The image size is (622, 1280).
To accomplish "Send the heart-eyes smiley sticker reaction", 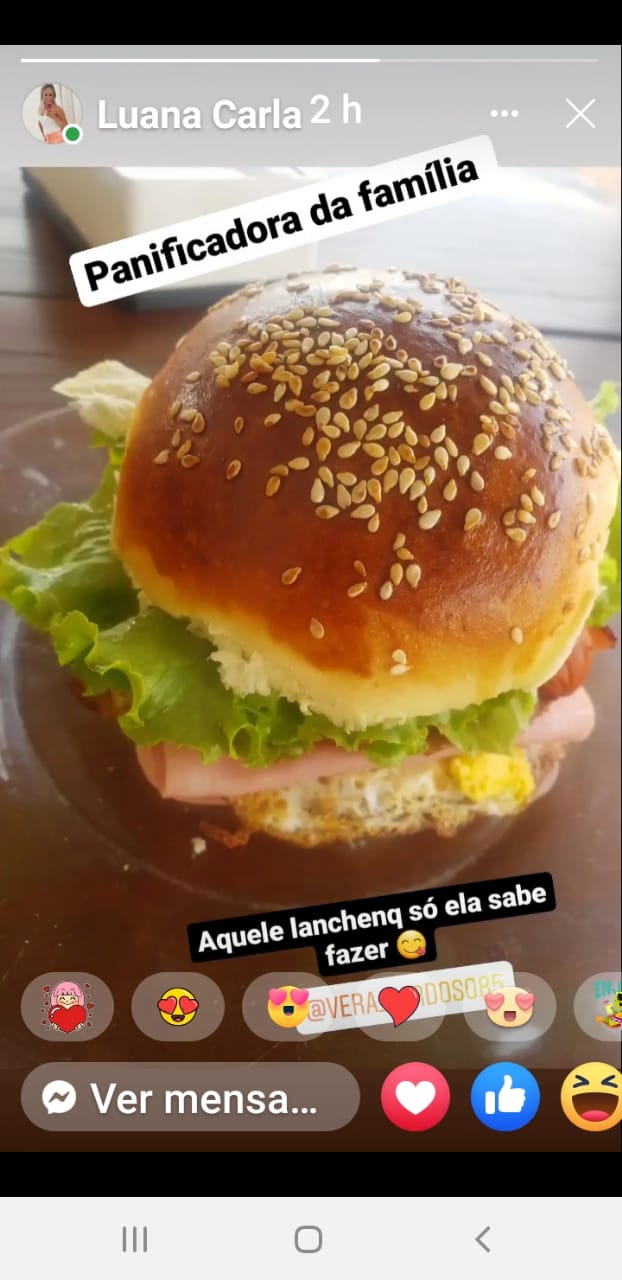I will [178, 1007].
